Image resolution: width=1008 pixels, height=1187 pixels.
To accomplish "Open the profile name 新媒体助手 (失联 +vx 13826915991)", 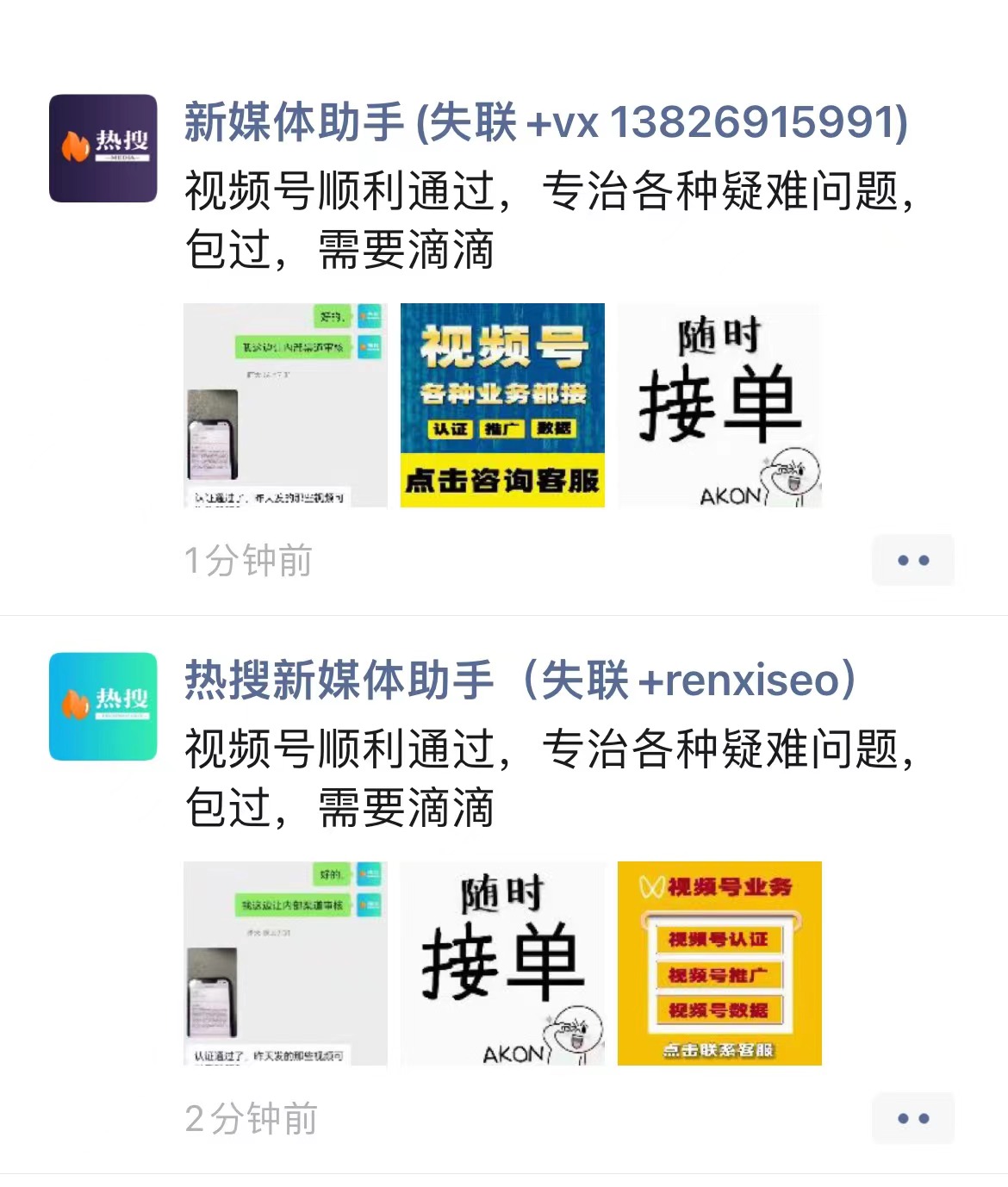I will (x=545, y=122).
